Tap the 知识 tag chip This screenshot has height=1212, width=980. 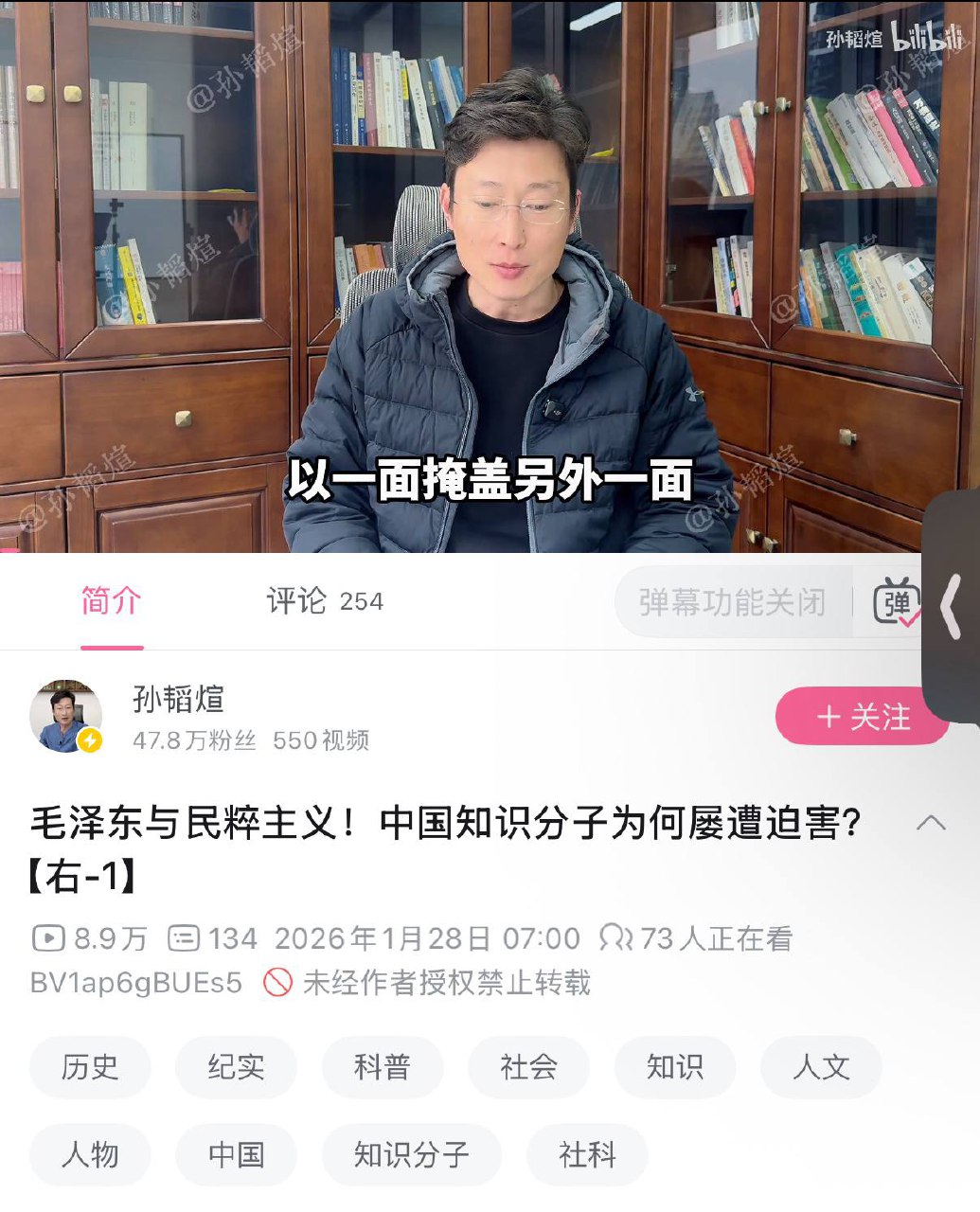coord(674,1067)
